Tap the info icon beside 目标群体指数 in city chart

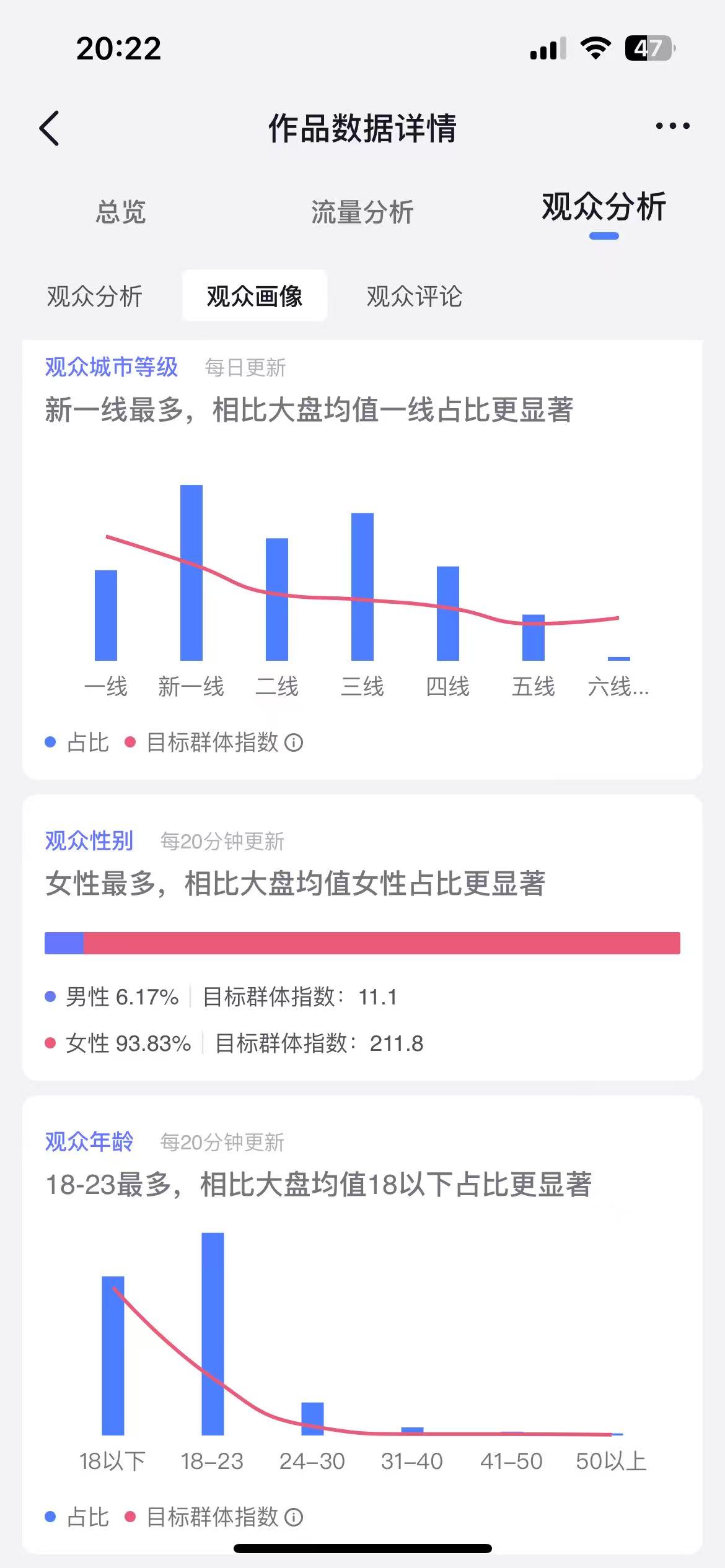pos(294,742)
